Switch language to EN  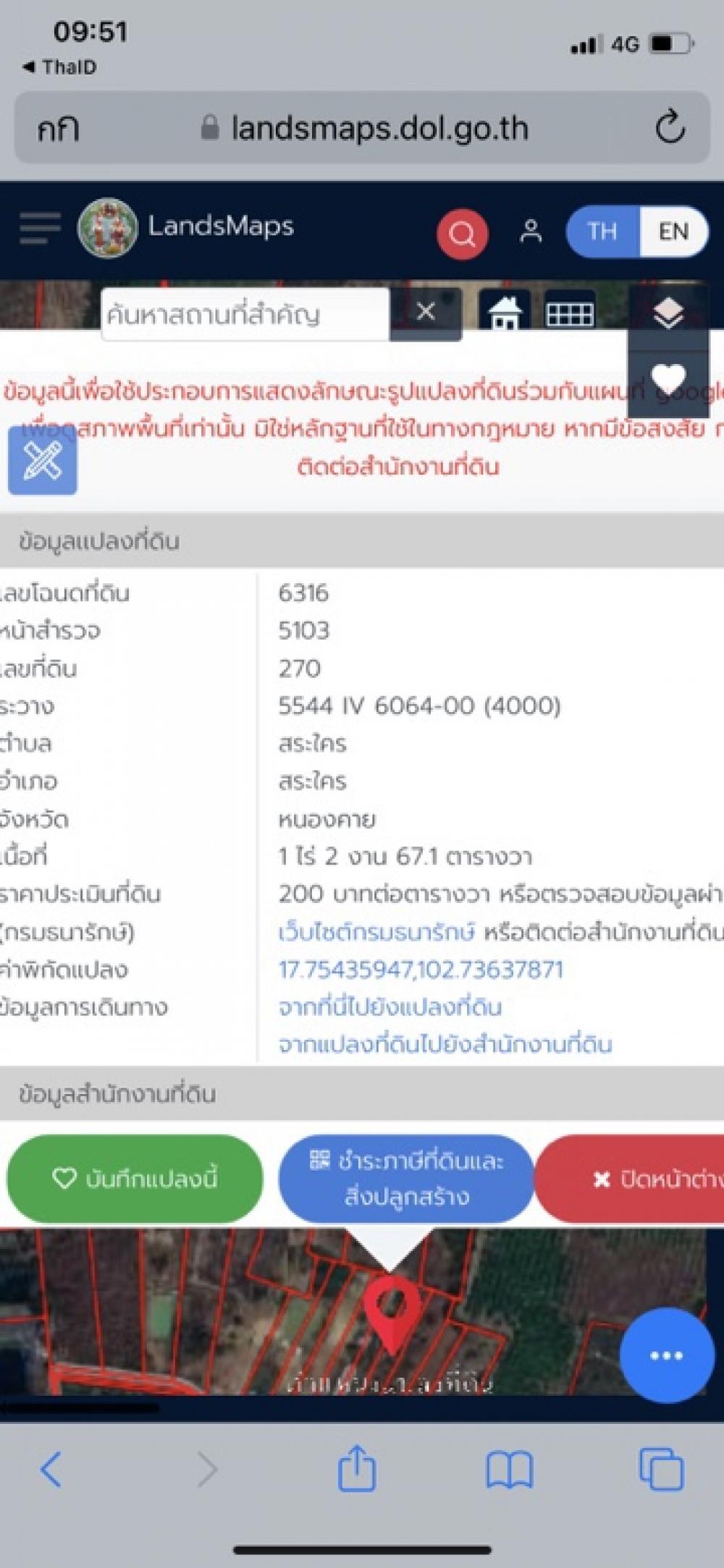point(673,232)
